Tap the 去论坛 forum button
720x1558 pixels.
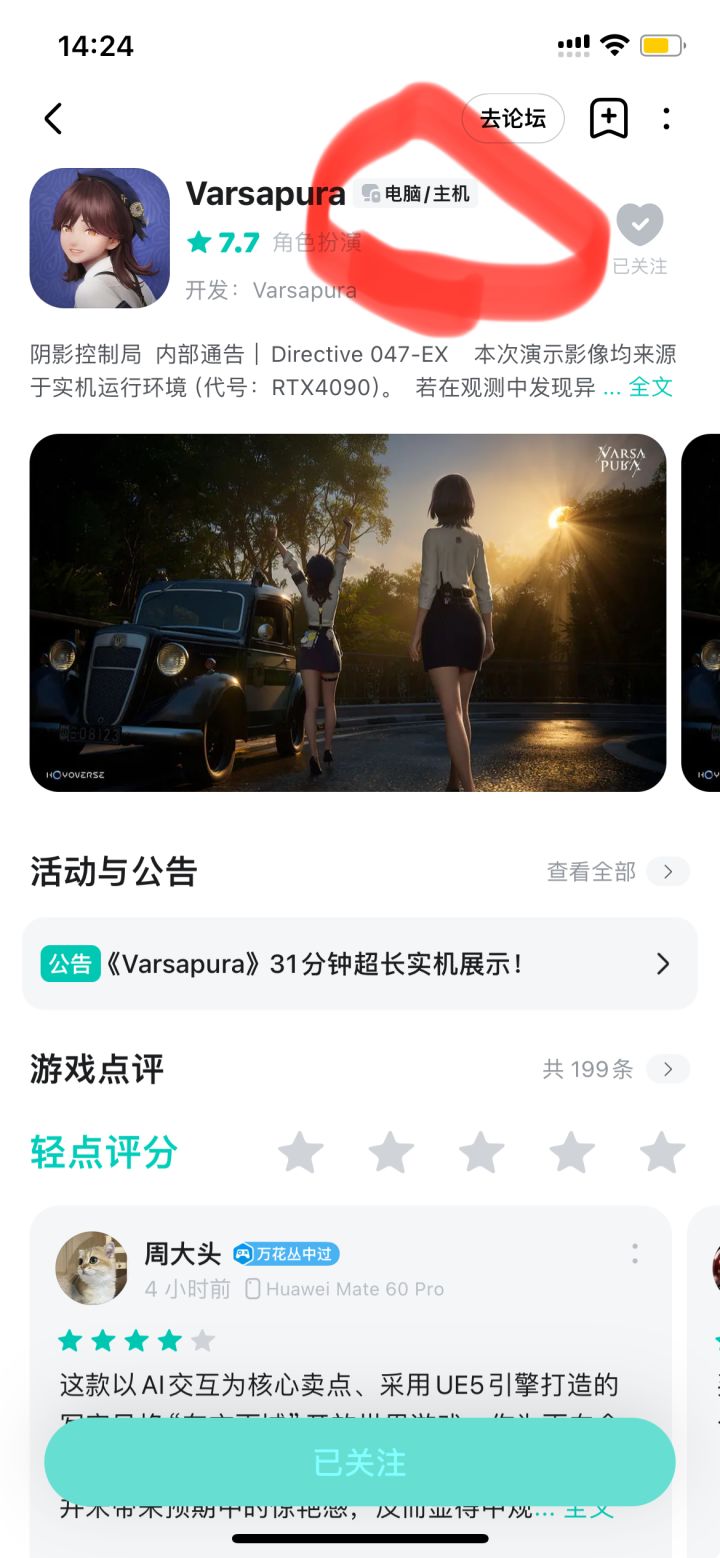[513, 118]
